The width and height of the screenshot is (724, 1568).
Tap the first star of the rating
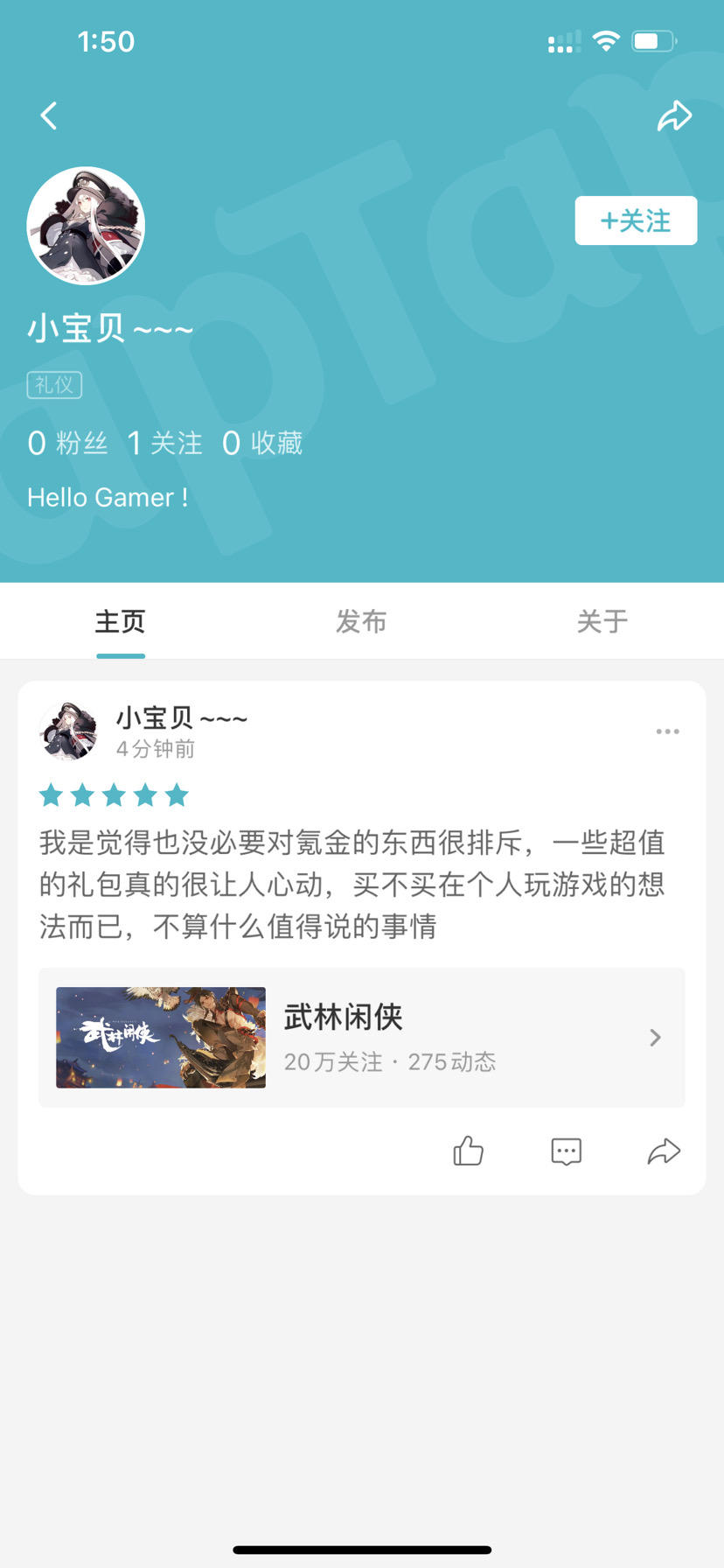click(51, 794)
